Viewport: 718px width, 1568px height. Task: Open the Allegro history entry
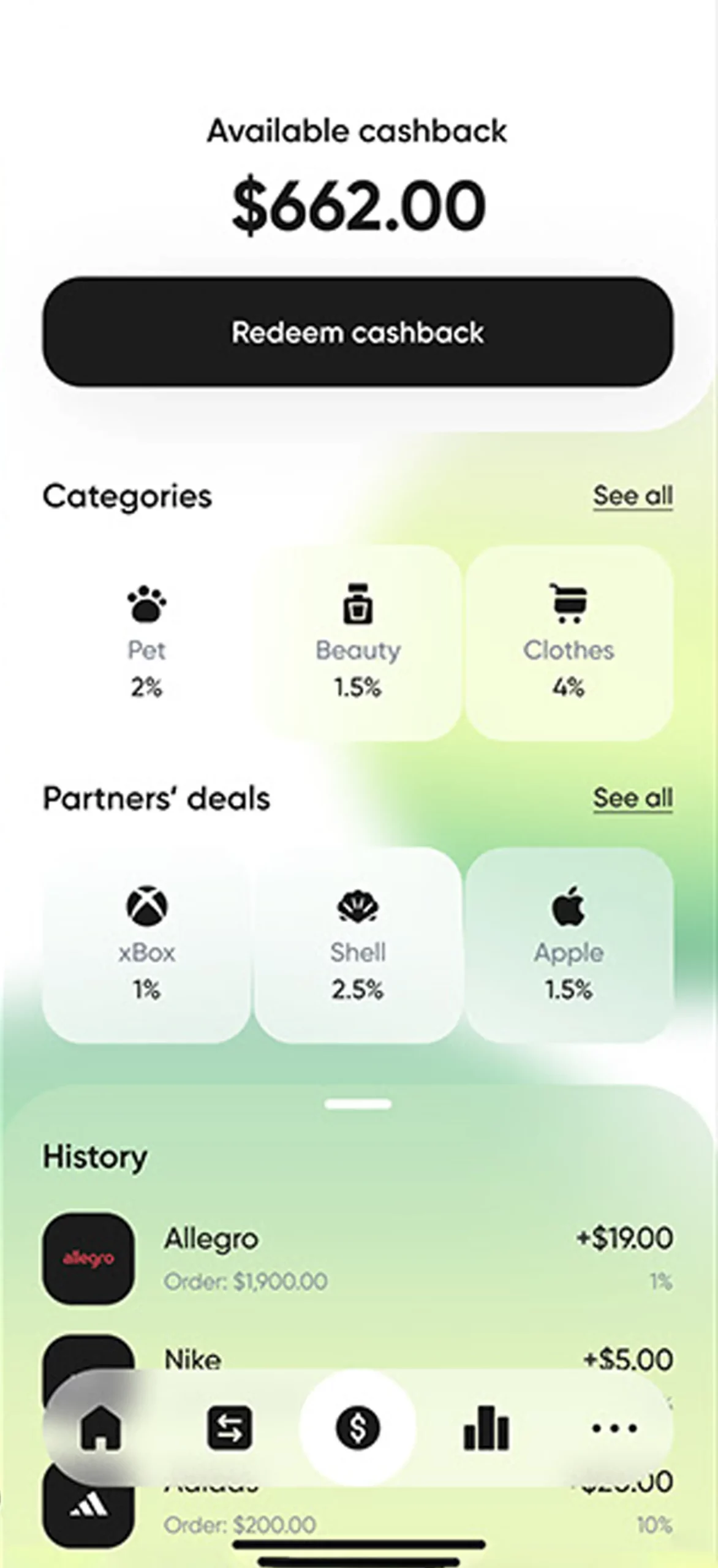[358, 1258]
